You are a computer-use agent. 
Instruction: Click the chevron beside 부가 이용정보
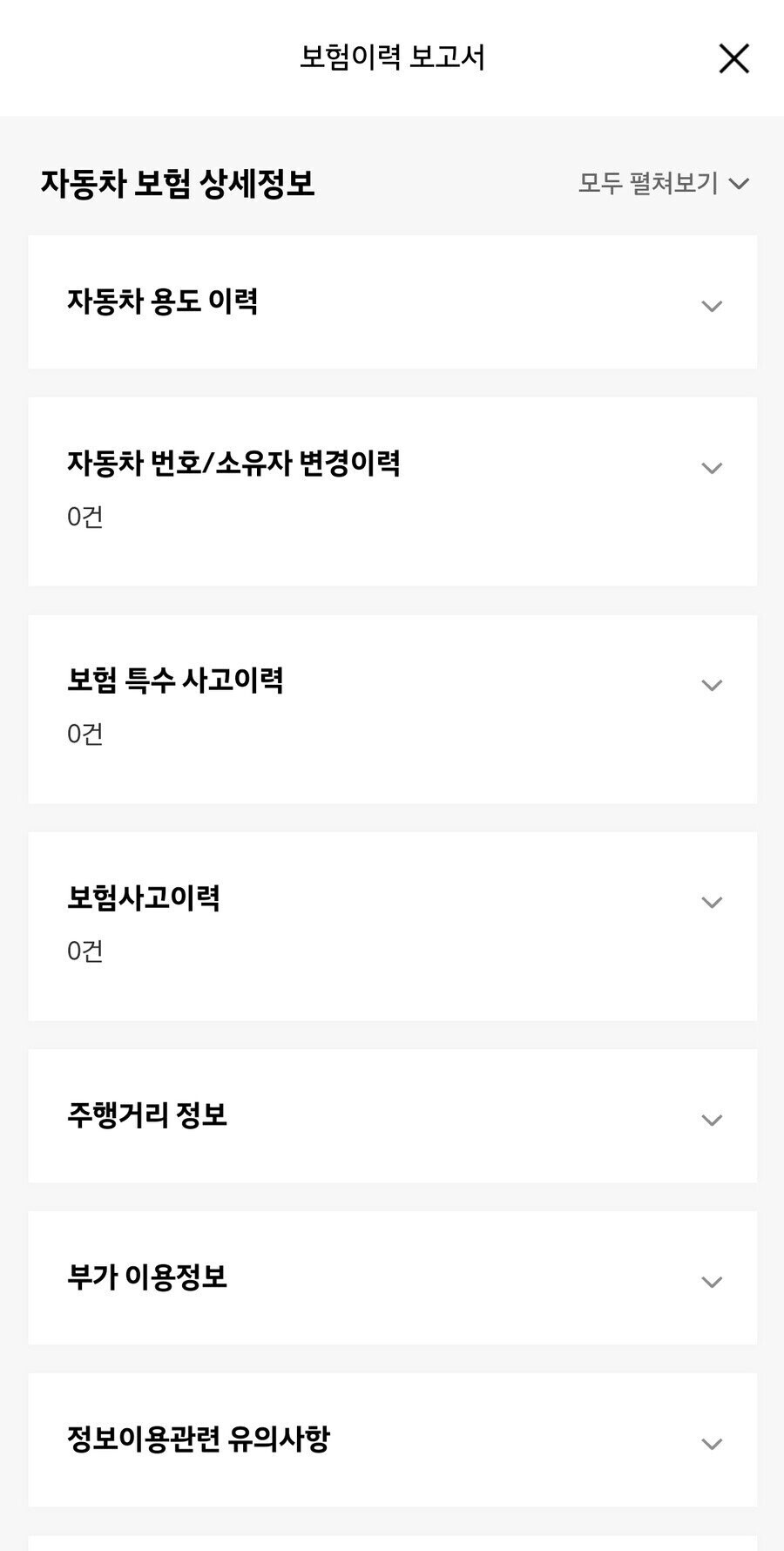pos(713,1280)
